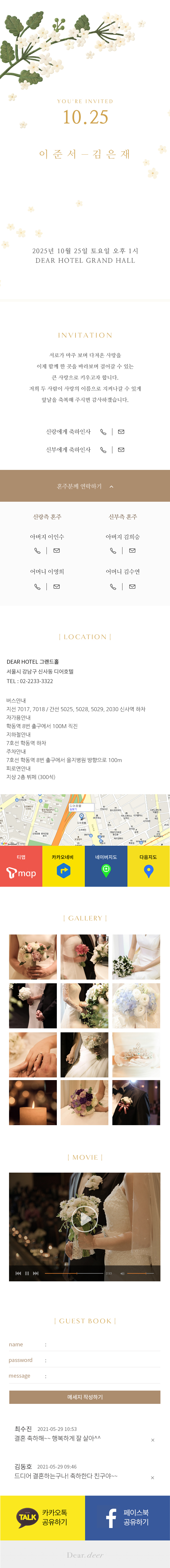The height and width of the screenshot is (1568, 170).
Task: Launch 카카오내비 navigation
Action: 63,866
